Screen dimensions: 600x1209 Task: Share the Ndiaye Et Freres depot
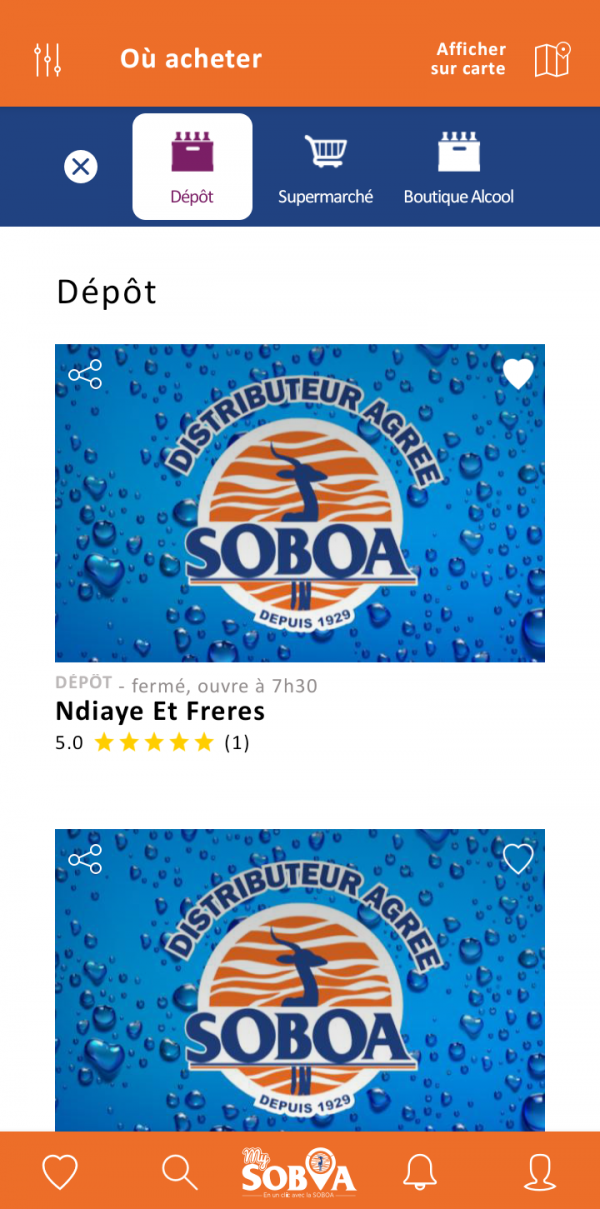85,375
